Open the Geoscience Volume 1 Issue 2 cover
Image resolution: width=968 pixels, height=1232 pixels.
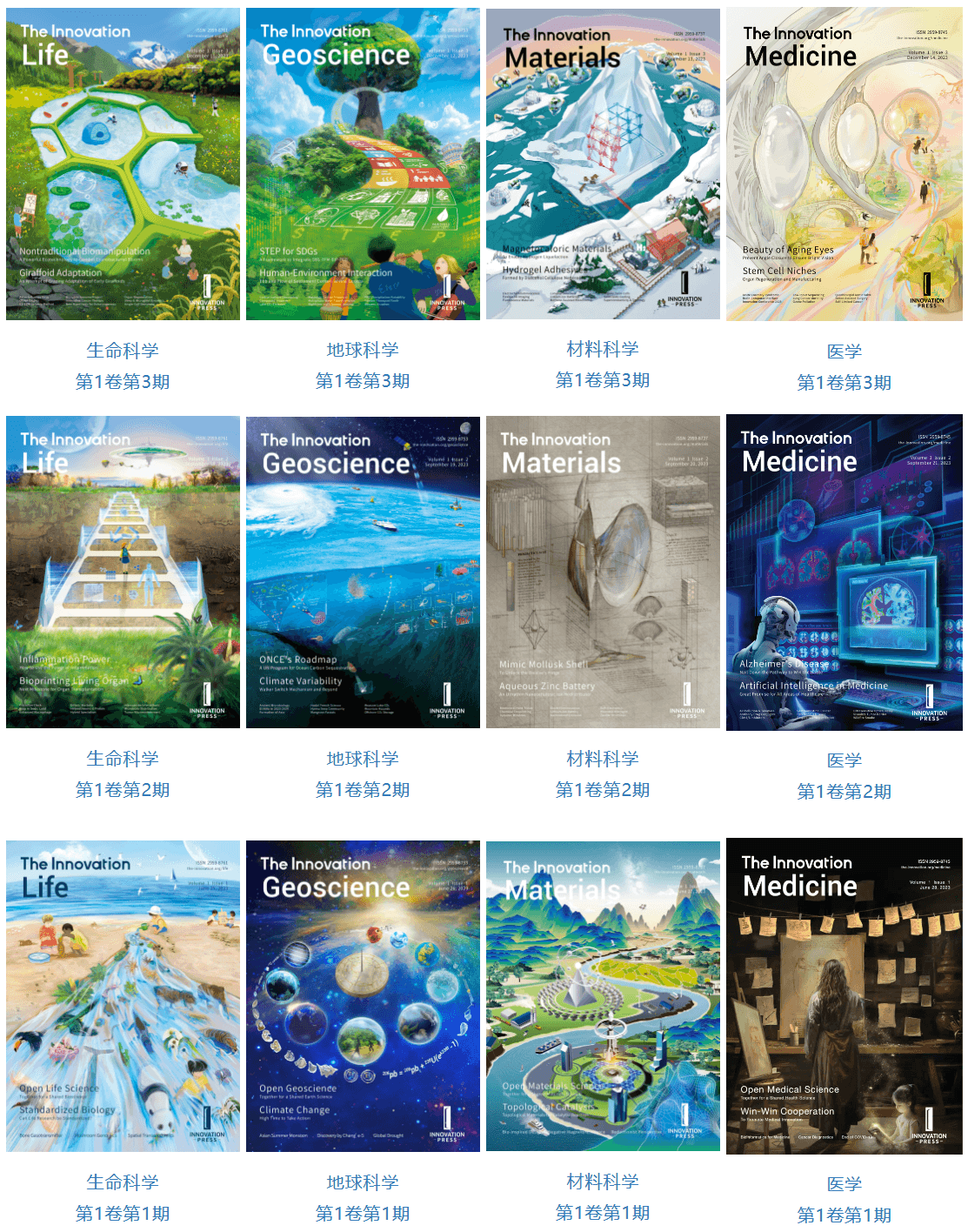coord(363,572)
